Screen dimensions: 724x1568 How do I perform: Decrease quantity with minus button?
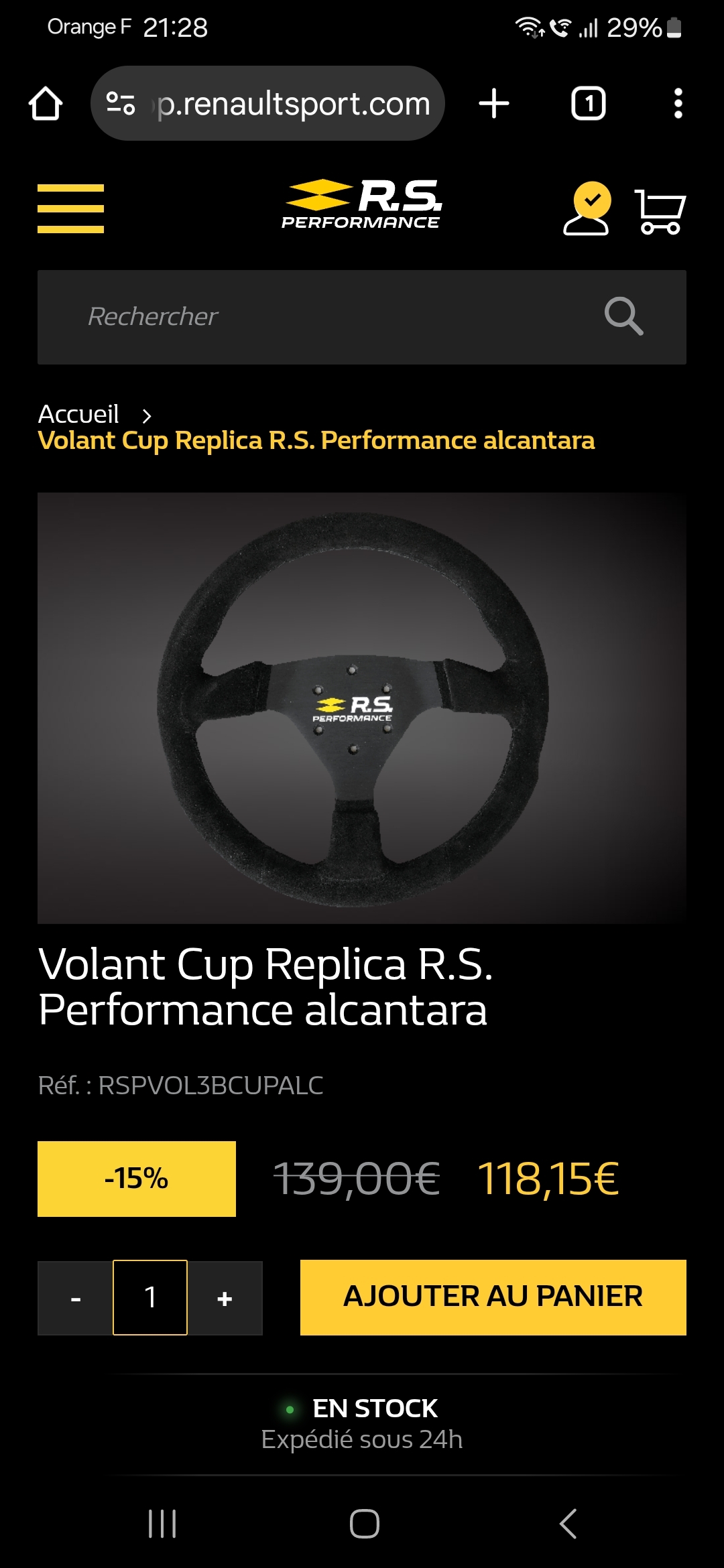[x=75, y=1298]
